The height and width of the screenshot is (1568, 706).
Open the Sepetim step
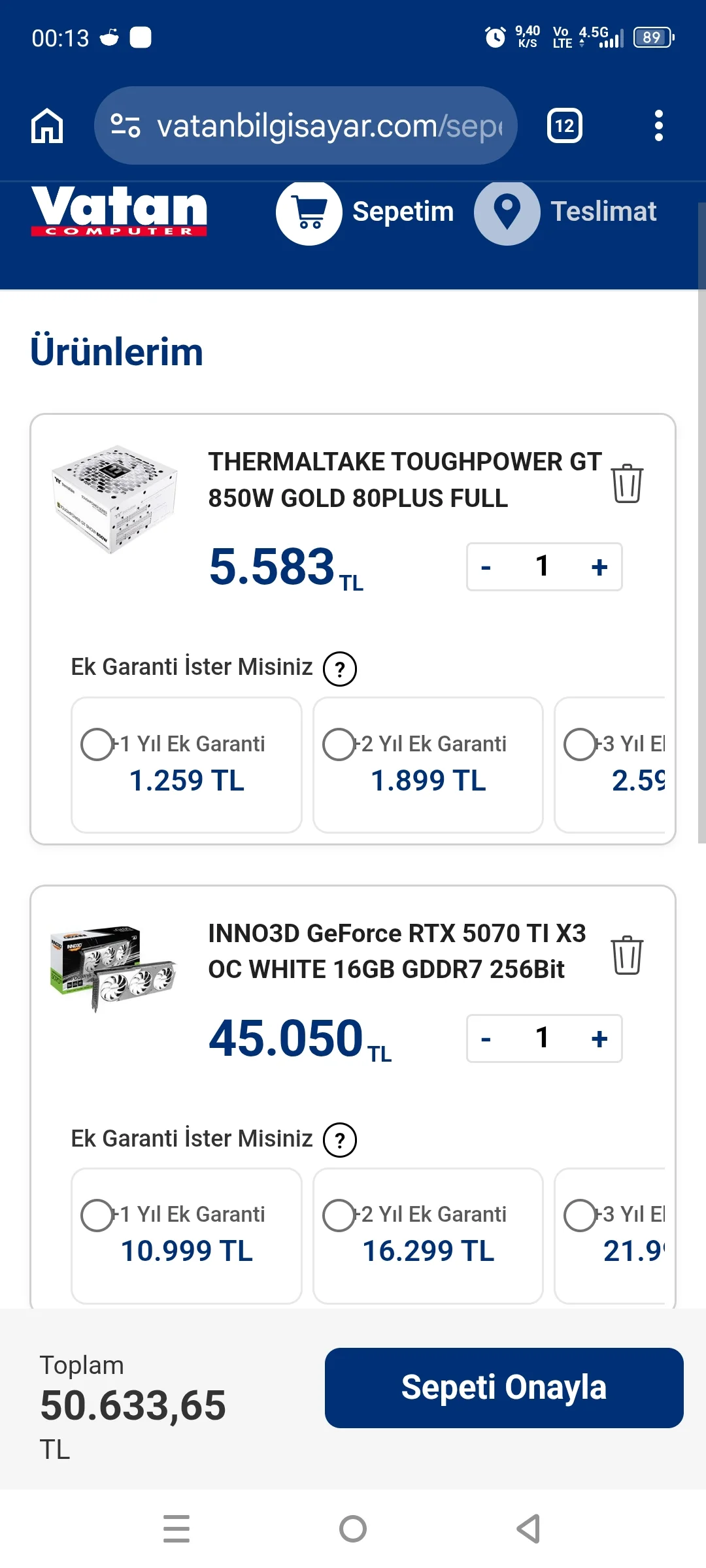pos(366,212)
